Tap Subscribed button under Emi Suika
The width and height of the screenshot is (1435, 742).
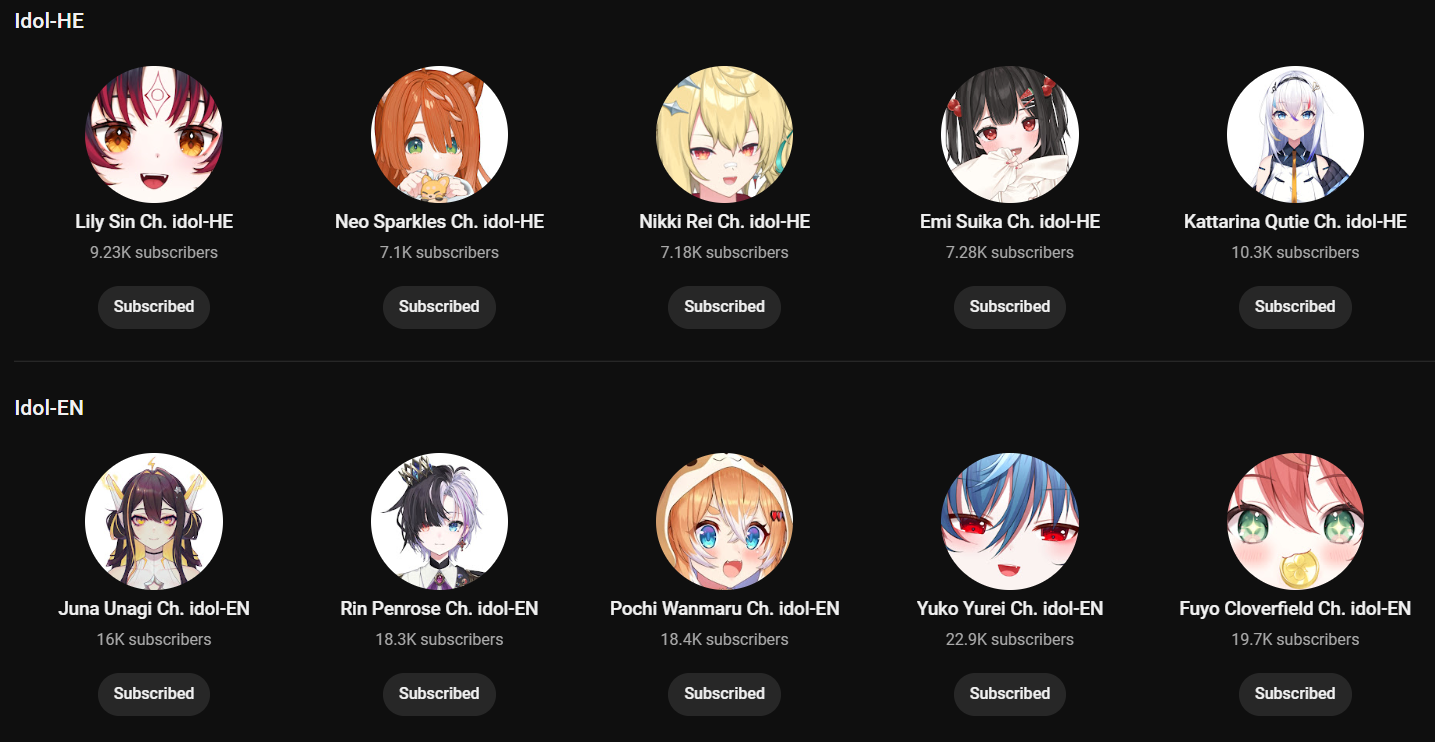[1010, 307]
